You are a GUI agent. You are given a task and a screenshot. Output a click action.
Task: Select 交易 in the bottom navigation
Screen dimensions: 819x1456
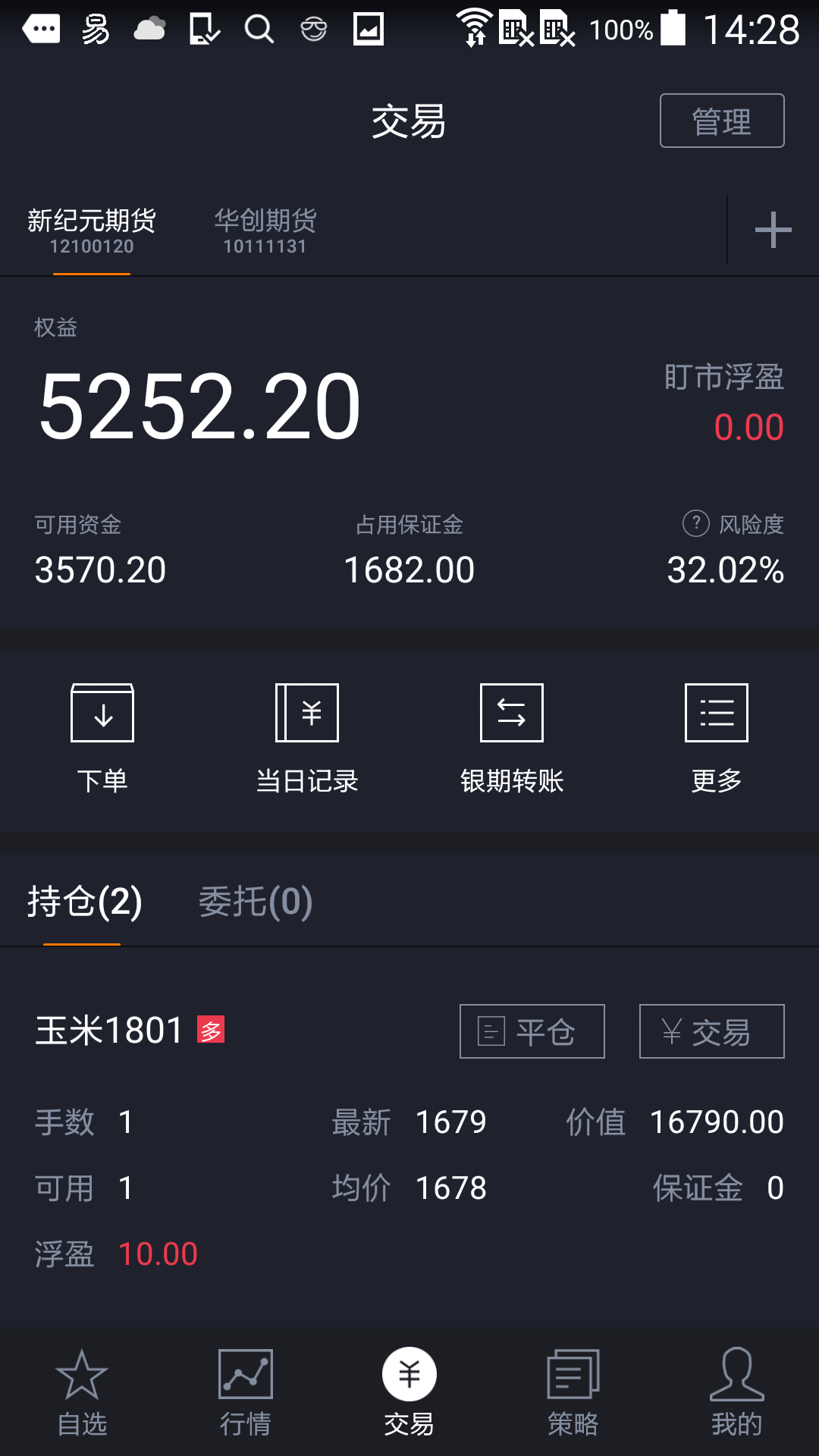(409, 1394)
